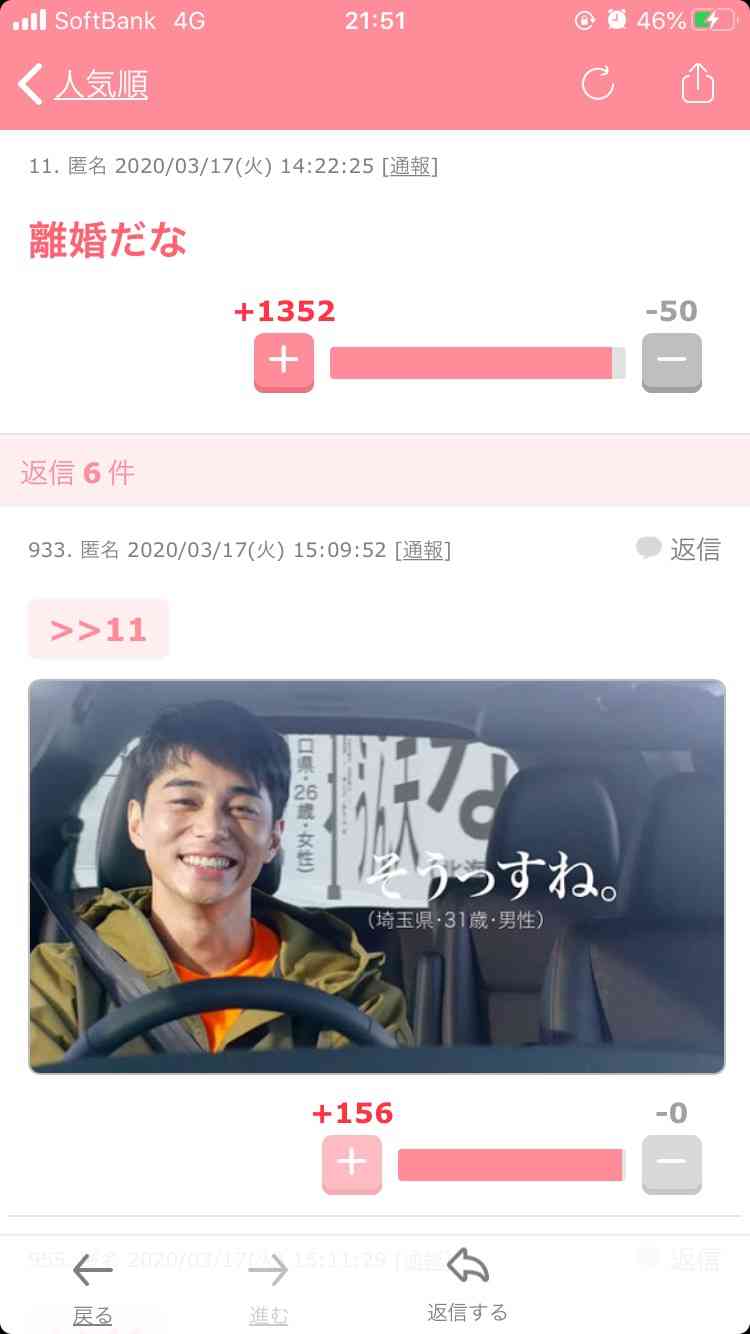Upvote comment 933 with plus button

coord(352,1164)
